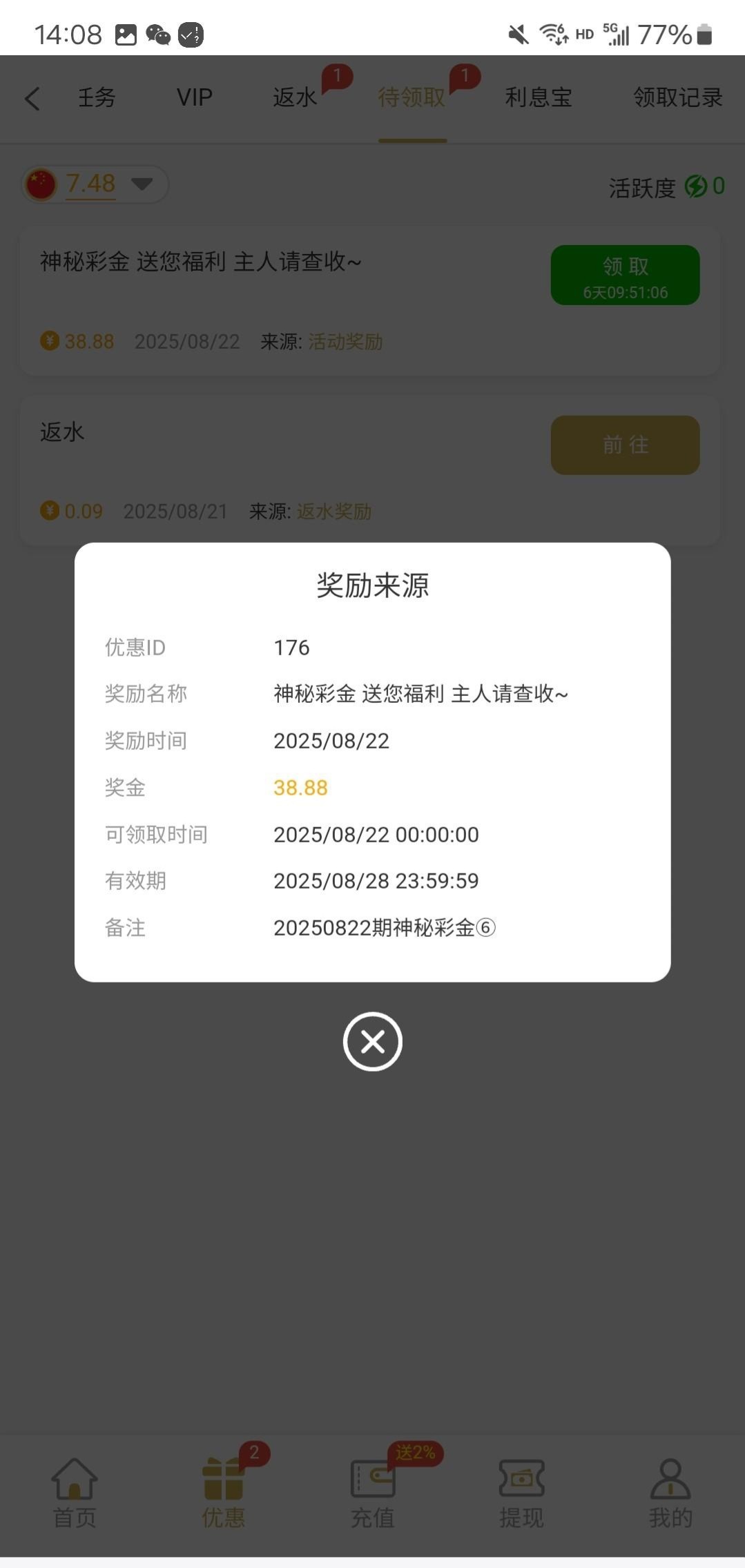Go back with the top-left arrow
The width and height of the screenshot is (745, 1568).
[x=32, y=98]
